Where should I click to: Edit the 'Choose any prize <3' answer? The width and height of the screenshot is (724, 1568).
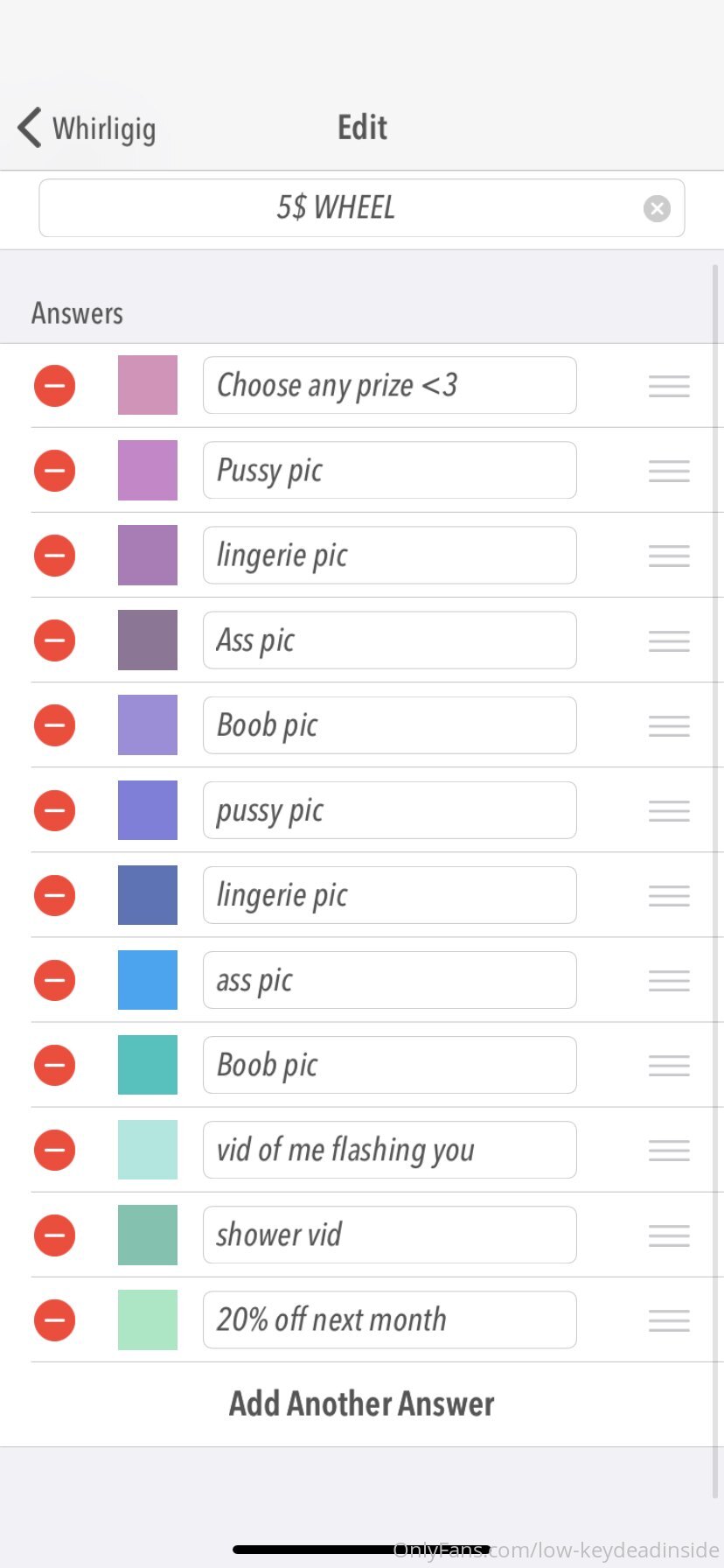click(389, 385)
